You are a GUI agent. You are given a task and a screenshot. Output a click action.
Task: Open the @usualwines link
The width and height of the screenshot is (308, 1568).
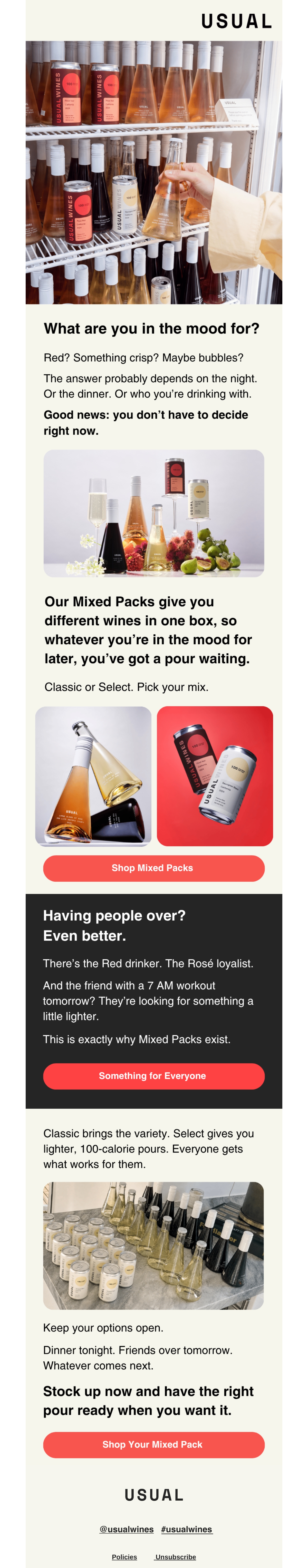click(126, 1529)
